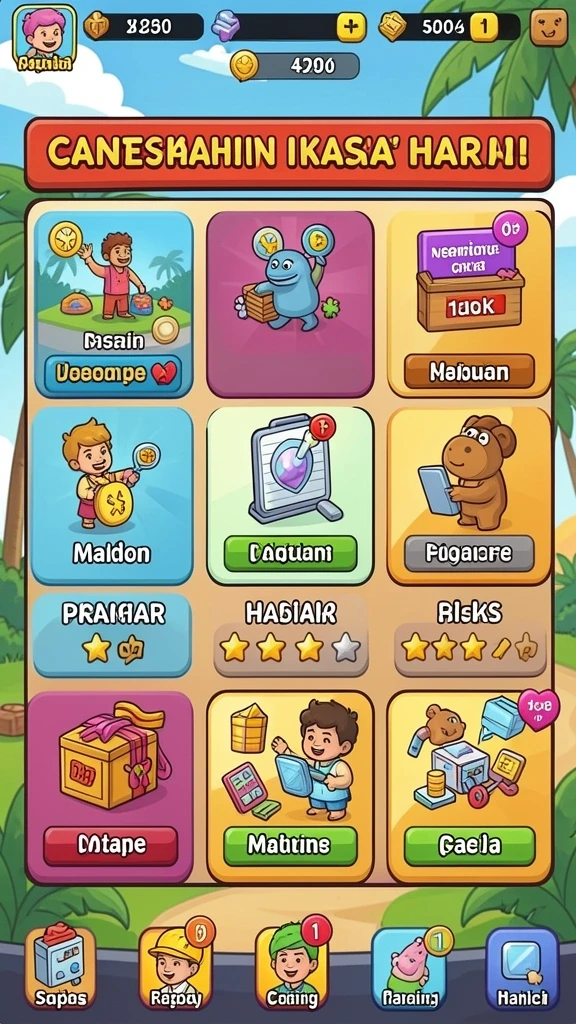The width and height of the screenshot is (576, 1024).
Task: Switch to the Rapay tab
Action: pyautogui.click(x=176, y=967)
